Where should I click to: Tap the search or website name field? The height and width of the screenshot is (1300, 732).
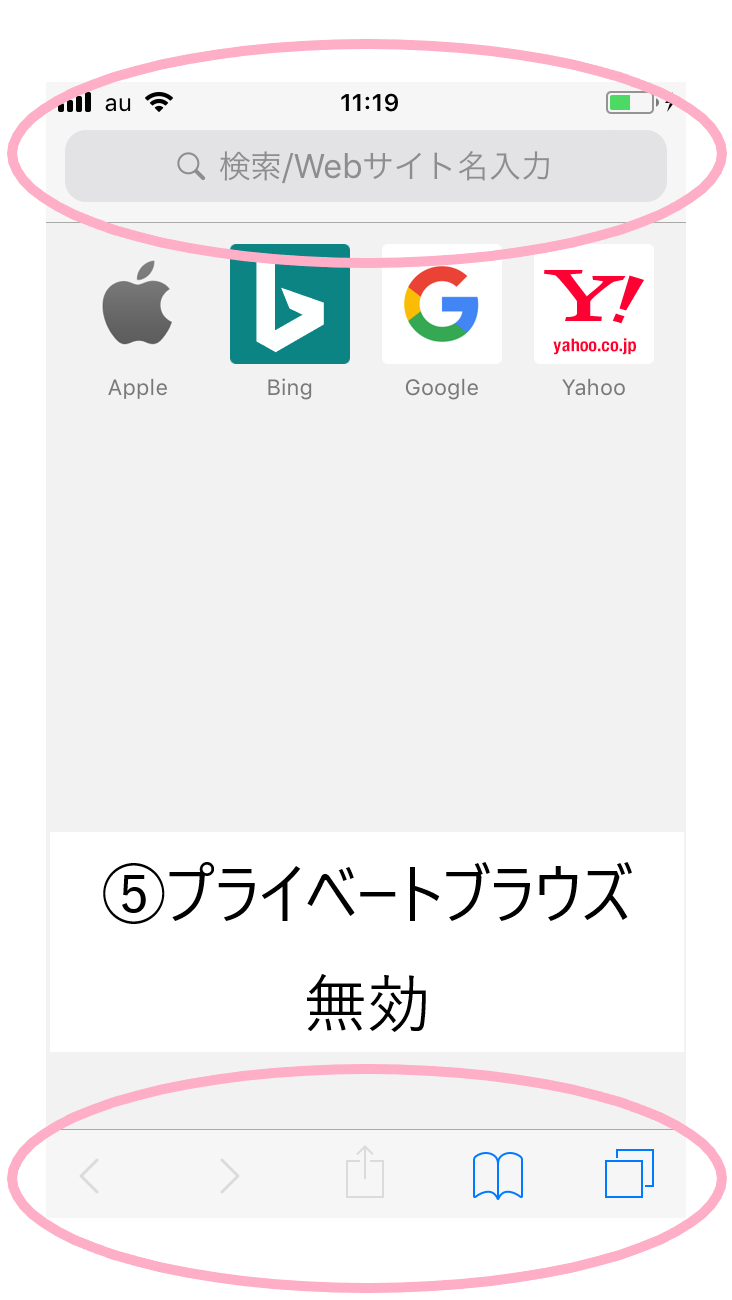365,166
